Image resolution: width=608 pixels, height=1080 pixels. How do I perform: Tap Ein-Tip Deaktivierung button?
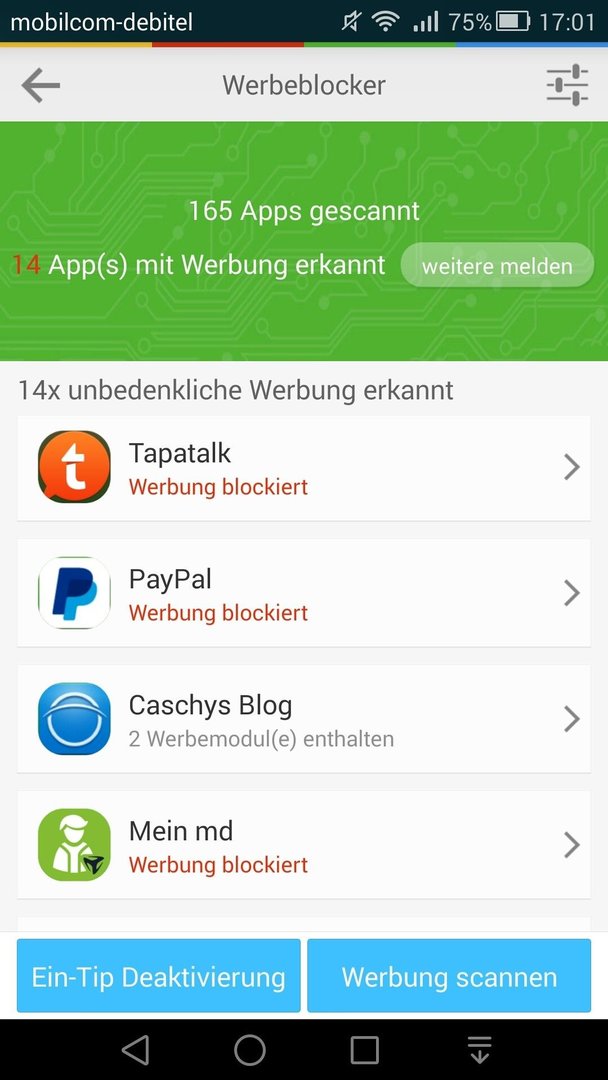[159, 976]
